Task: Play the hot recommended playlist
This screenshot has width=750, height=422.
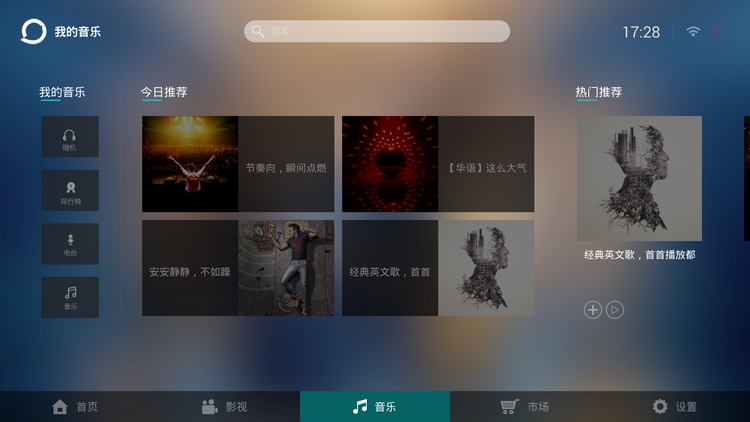Action: tap(615, 310)
